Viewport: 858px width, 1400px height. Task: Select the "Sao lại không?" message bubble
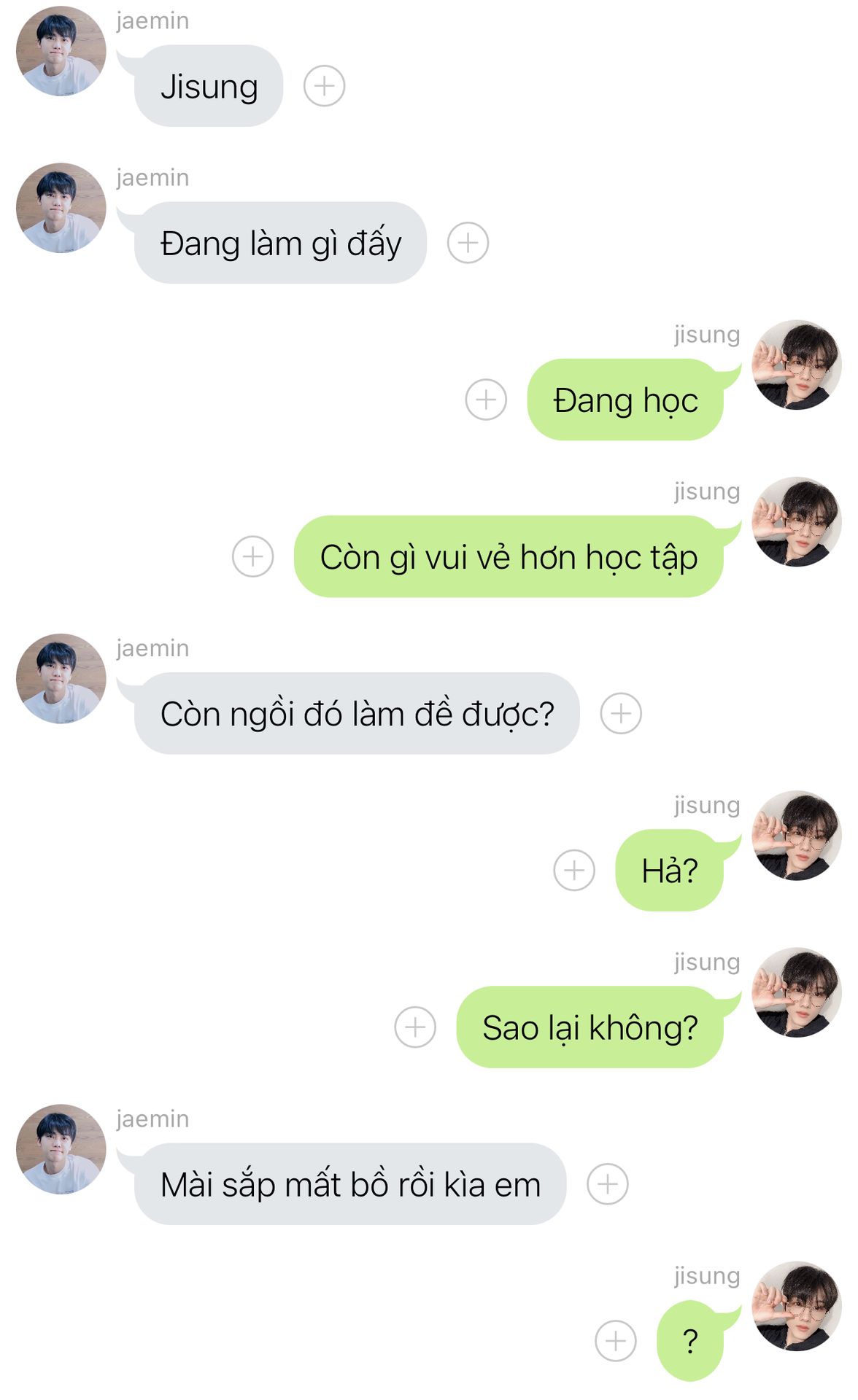[590, 1027]
